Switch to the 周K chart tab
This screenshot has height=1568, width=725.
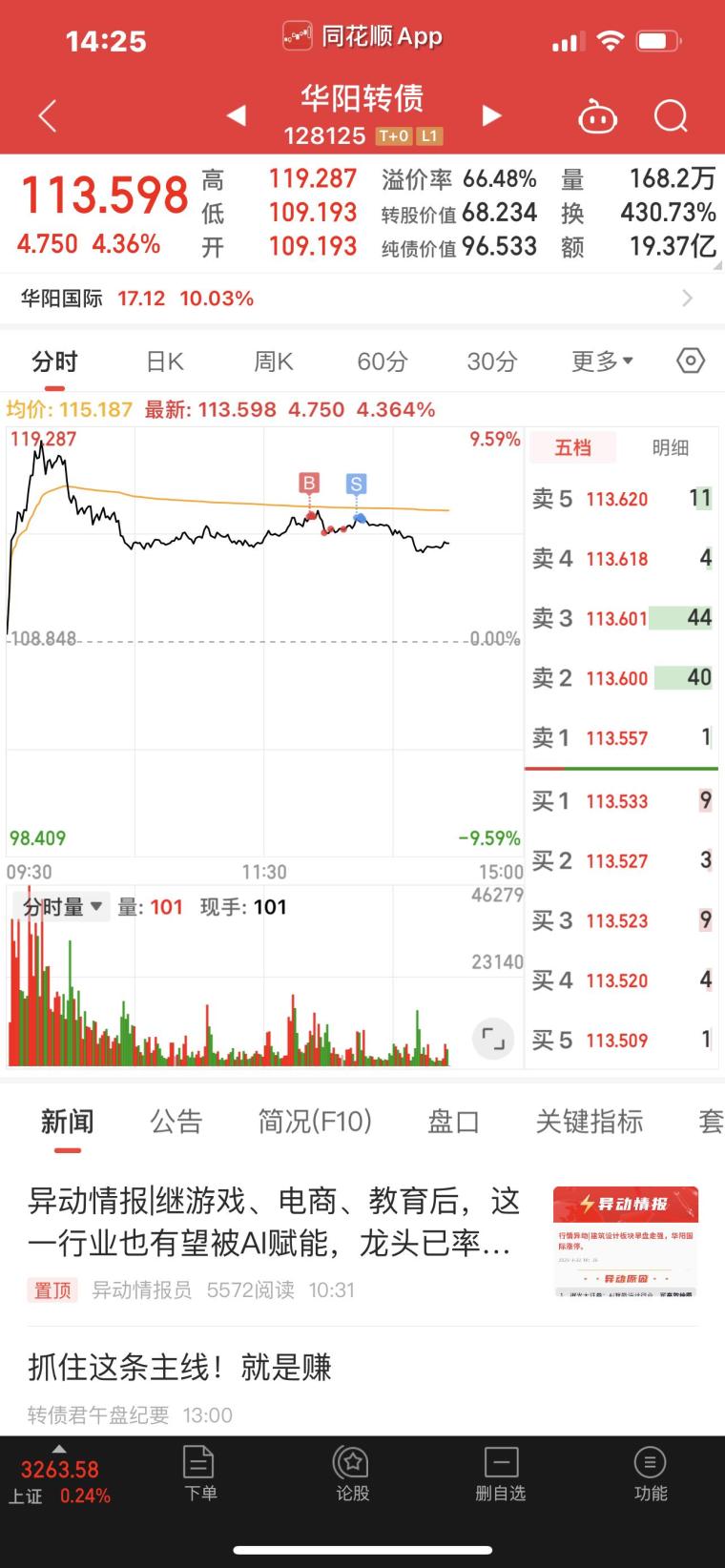[273, 361]
